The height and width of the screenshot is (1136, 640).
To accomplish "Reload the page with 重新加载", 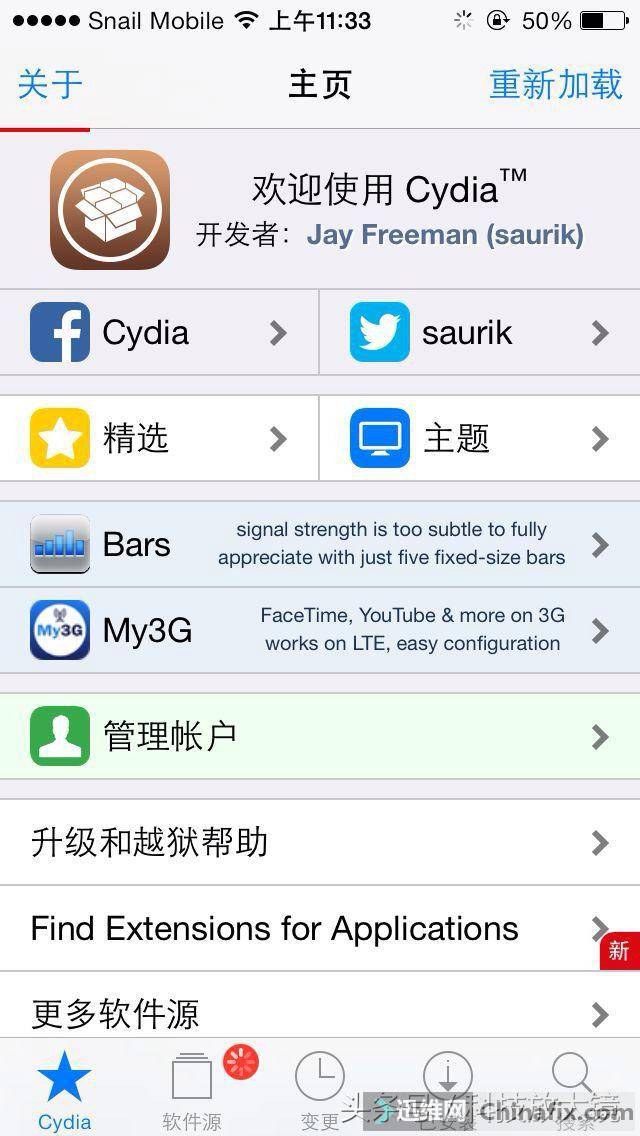I will [555, 84].
